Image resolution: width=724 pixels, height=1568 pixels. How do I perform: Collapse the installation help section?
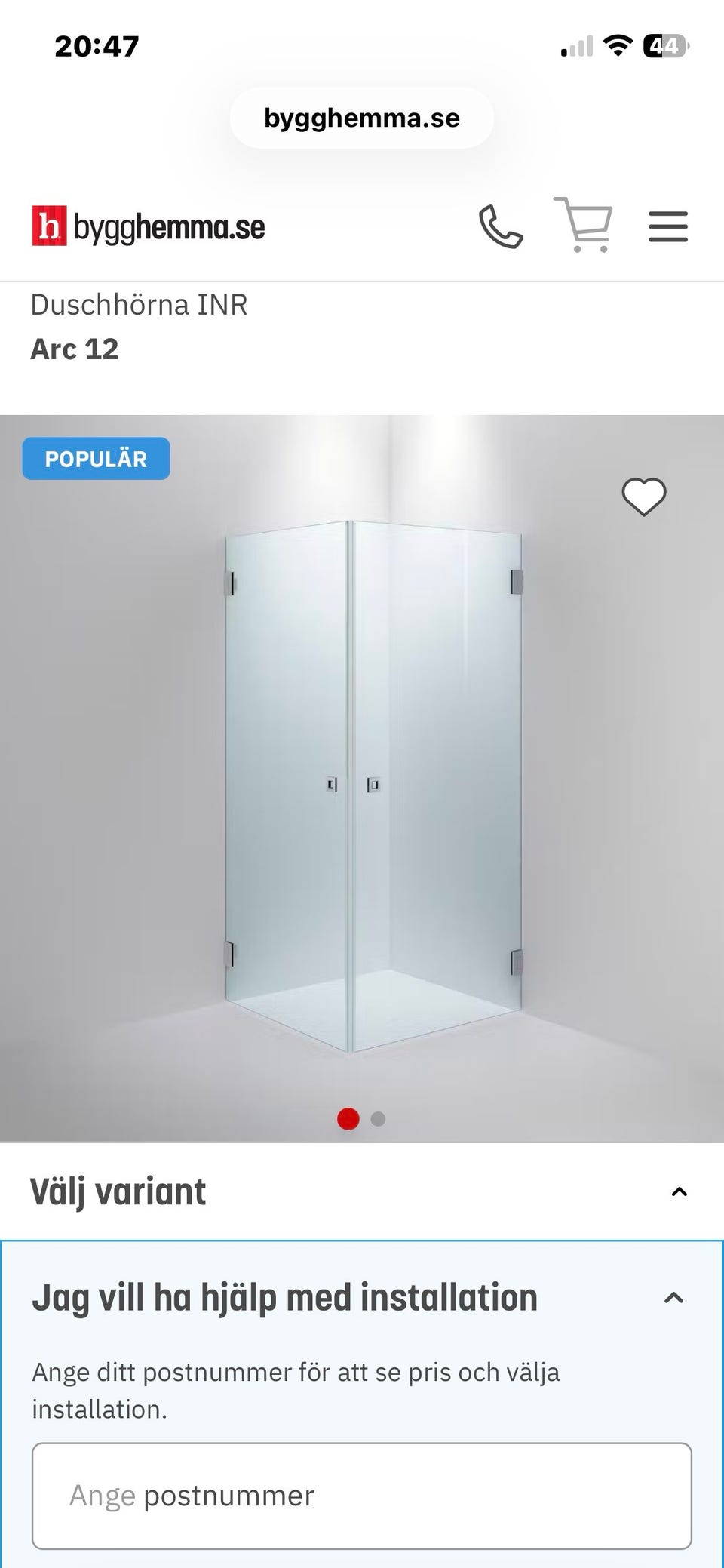(x=673, y=1298)
